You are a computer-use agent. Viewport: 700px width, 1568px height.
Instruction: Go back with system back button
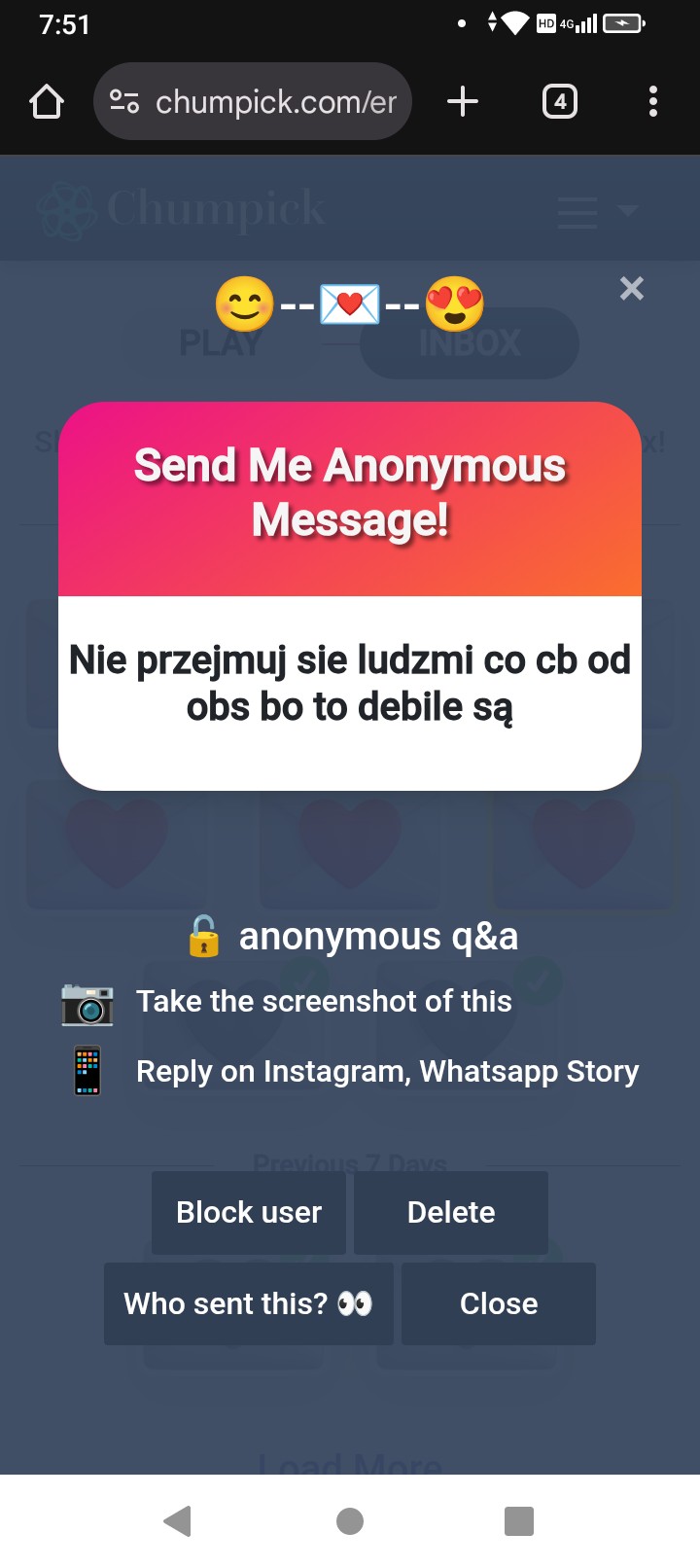point(178,1521)
